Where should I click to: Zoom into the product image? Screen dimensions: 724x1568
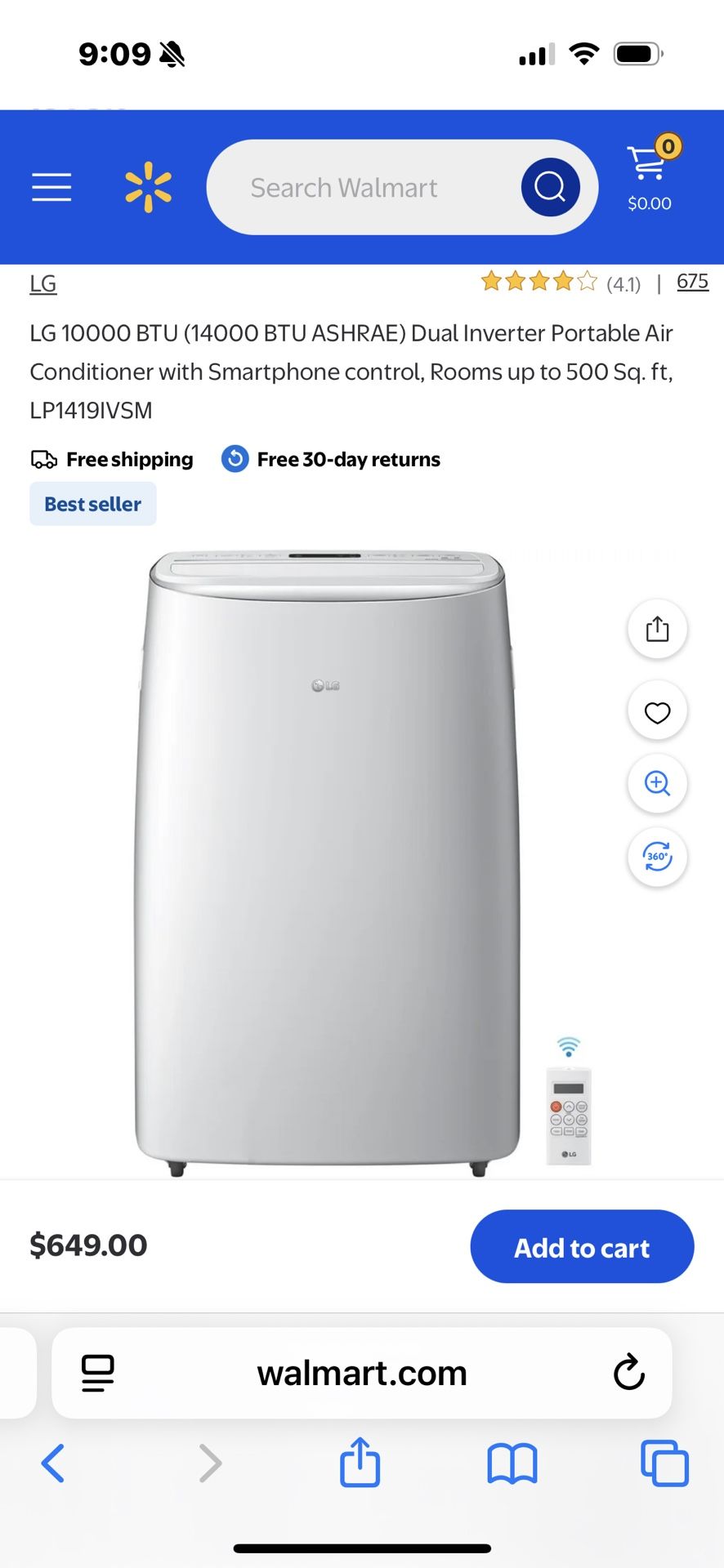pos(657,784)
